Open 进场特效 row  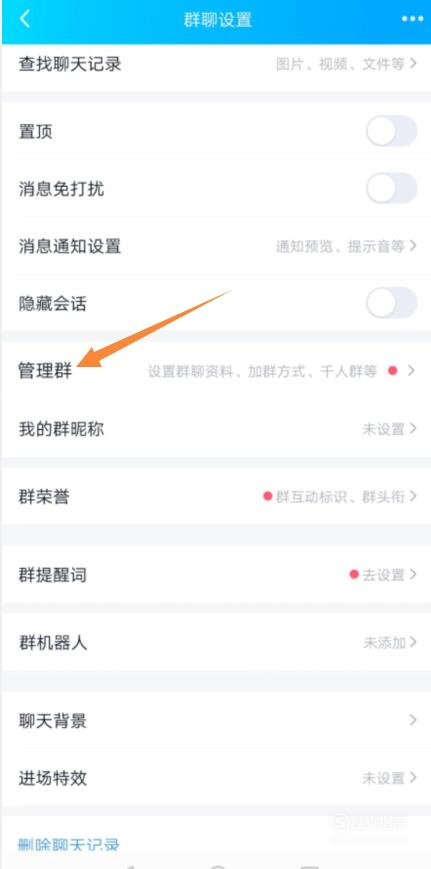tap(216, 778)
